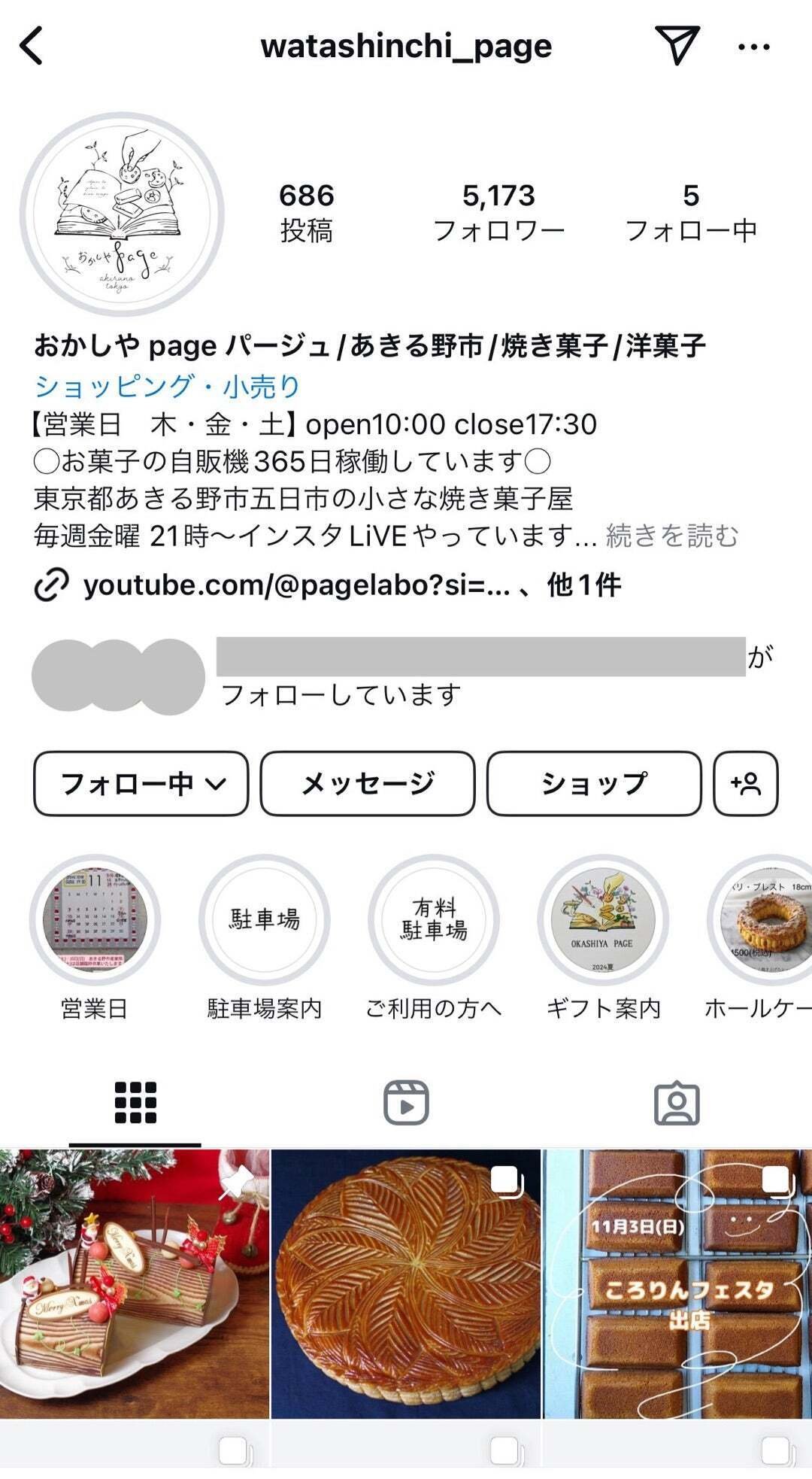The height and width of the screenshot is (1479, 812).
Task: Share this profile via the paper-plane icon
Action: (x=677, y=45)
